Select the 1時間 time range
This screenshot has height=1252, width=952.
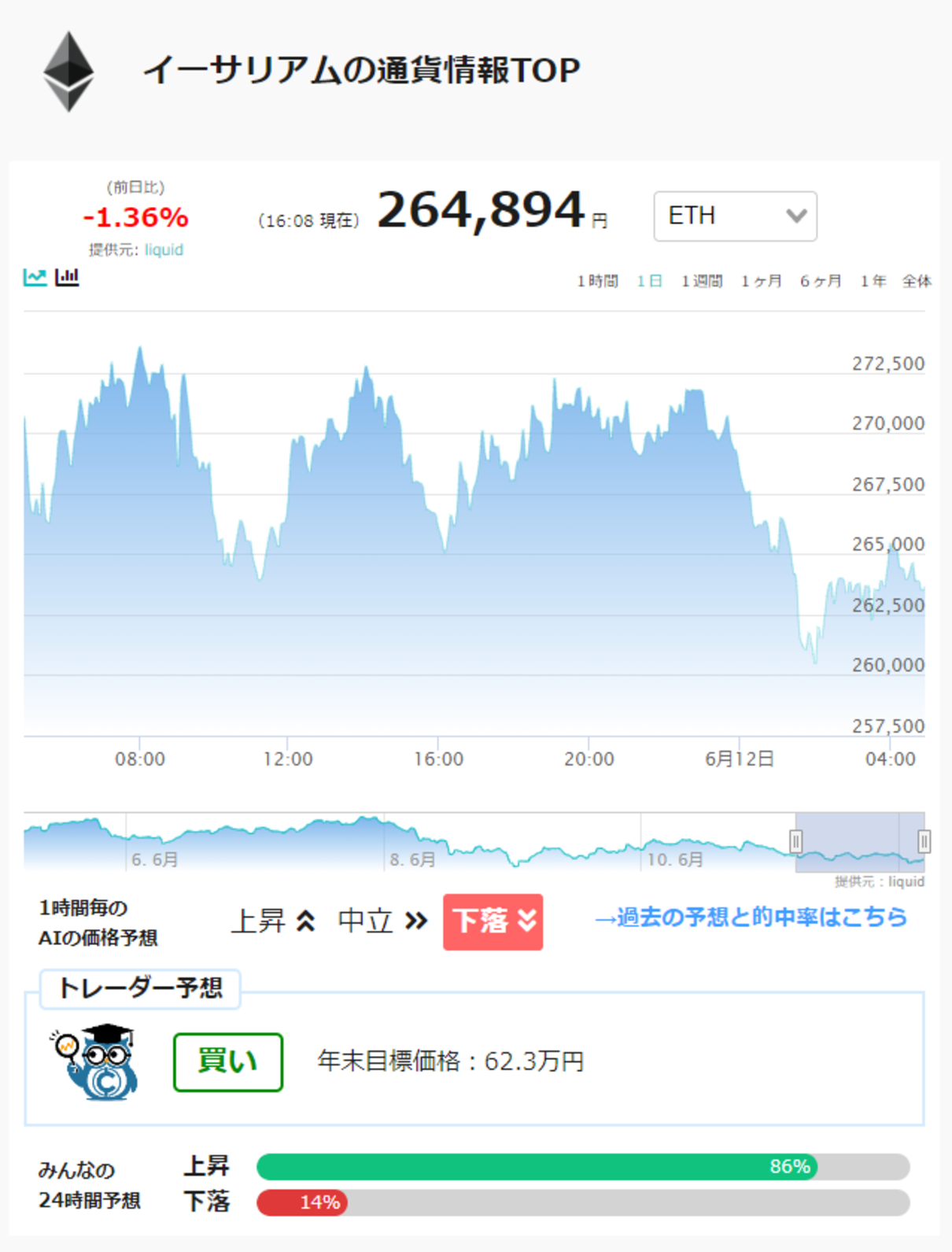click(597, 281)
